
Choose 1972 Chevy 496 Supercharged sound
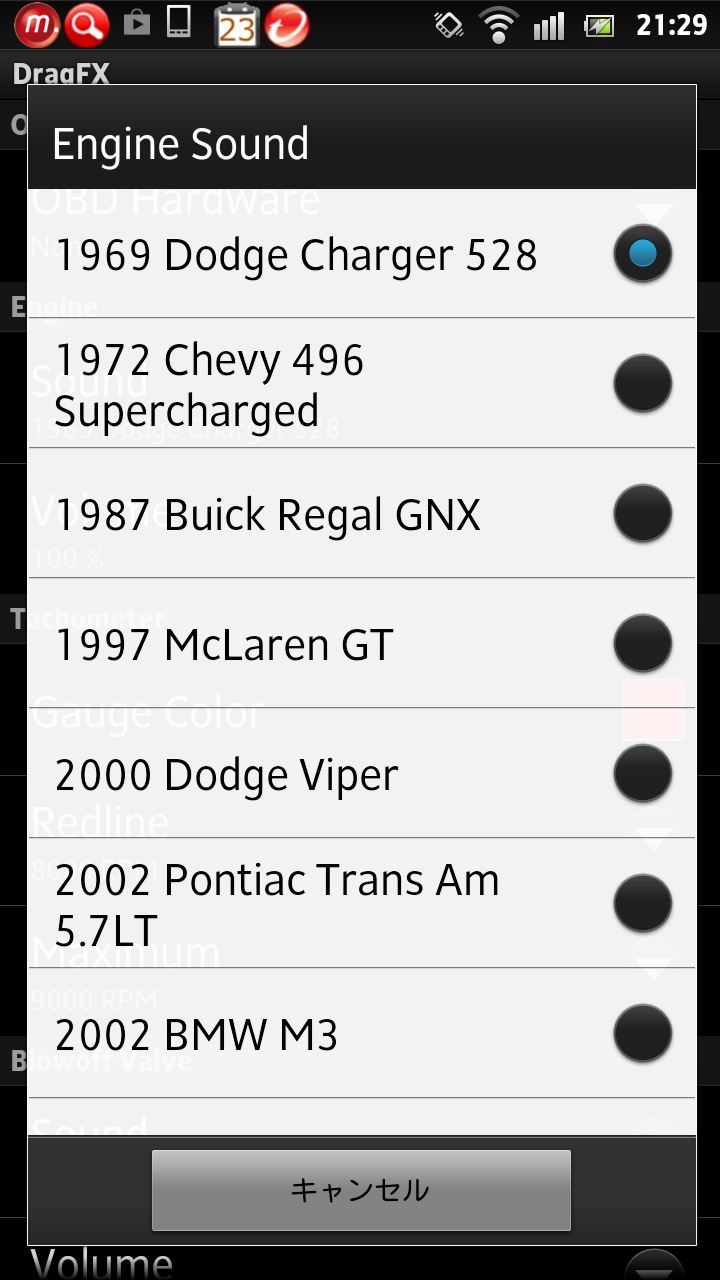[362, 384]
